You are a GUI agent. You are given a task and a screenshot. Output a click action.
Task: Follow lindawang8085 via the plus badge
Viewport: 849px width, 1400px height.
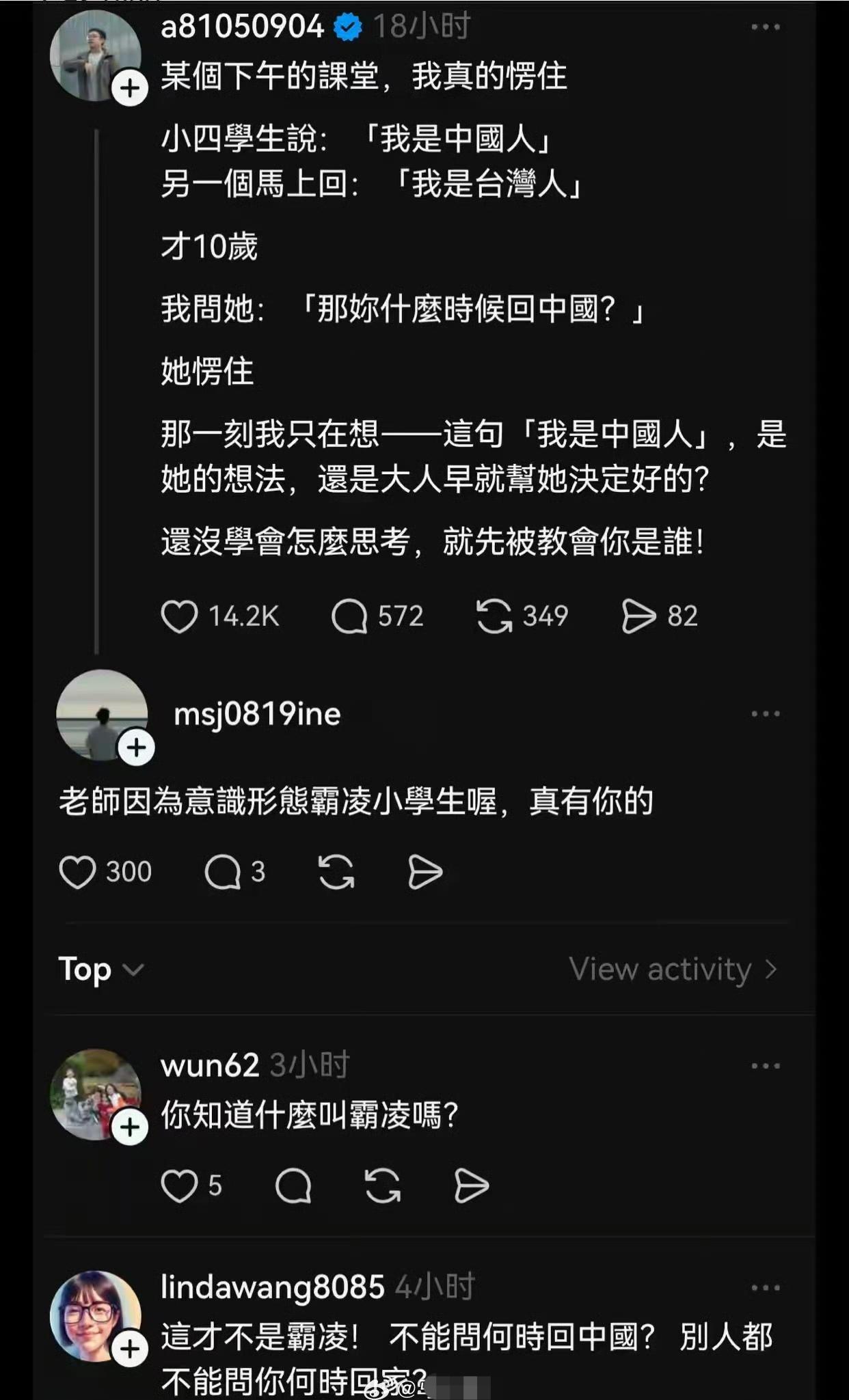pos(131,1345)
